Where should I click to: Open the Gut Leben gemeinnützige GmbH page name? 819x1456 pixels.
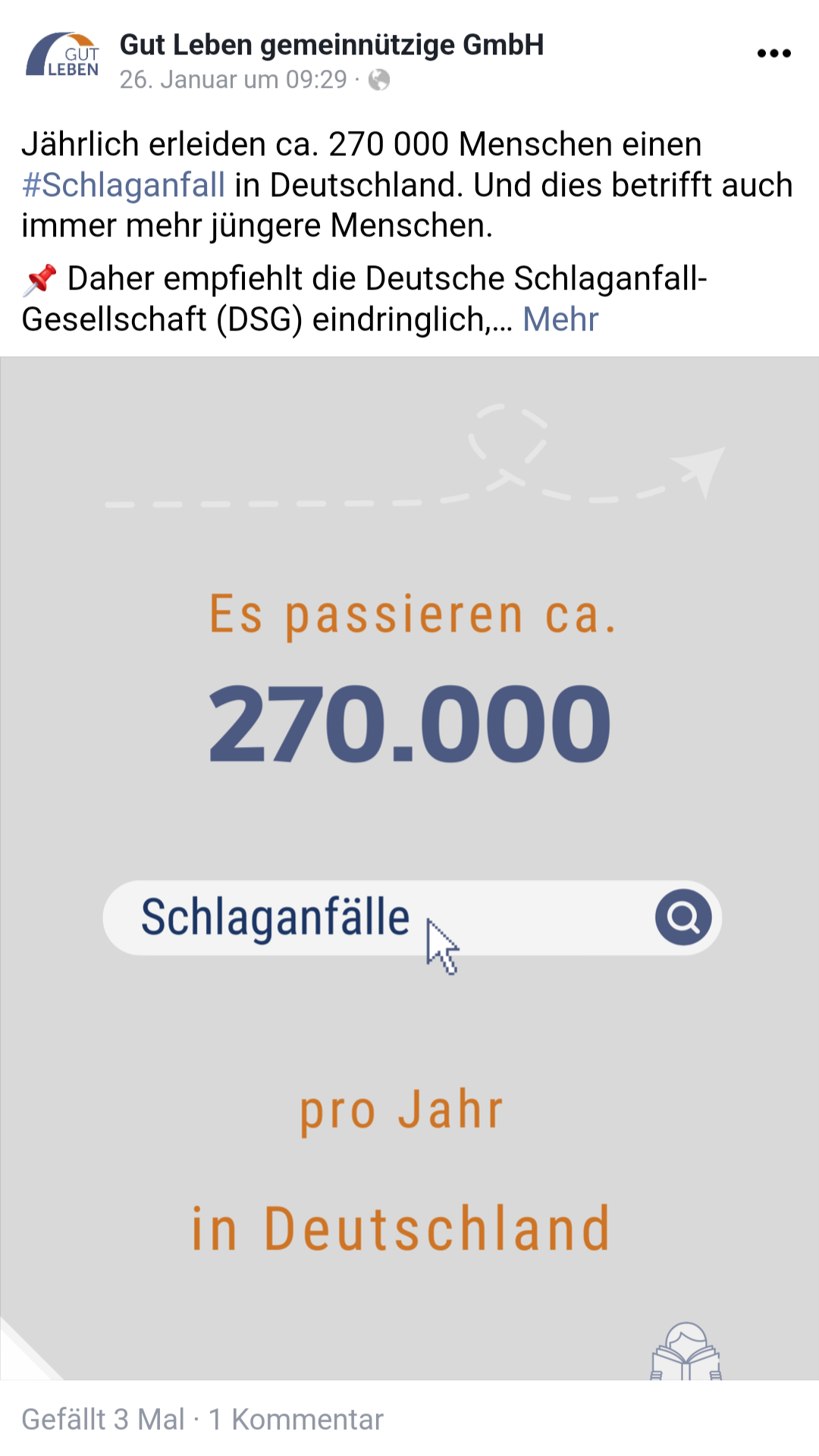tap(331, 45)
